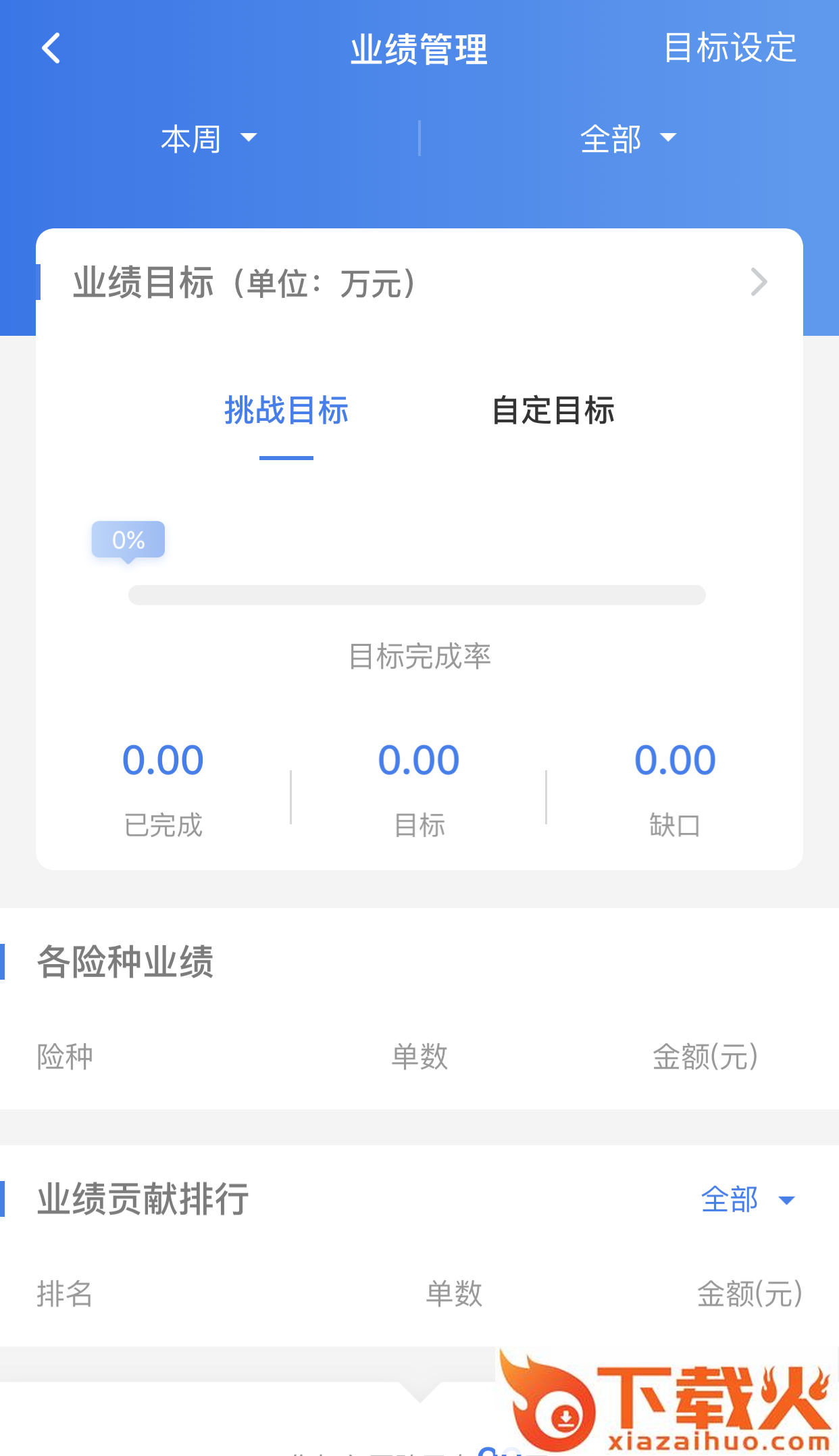The height and width of the screenshot is (1456, 839).
Task: Open the 全部 filter dropdown in header
Action: click(628, 139)
